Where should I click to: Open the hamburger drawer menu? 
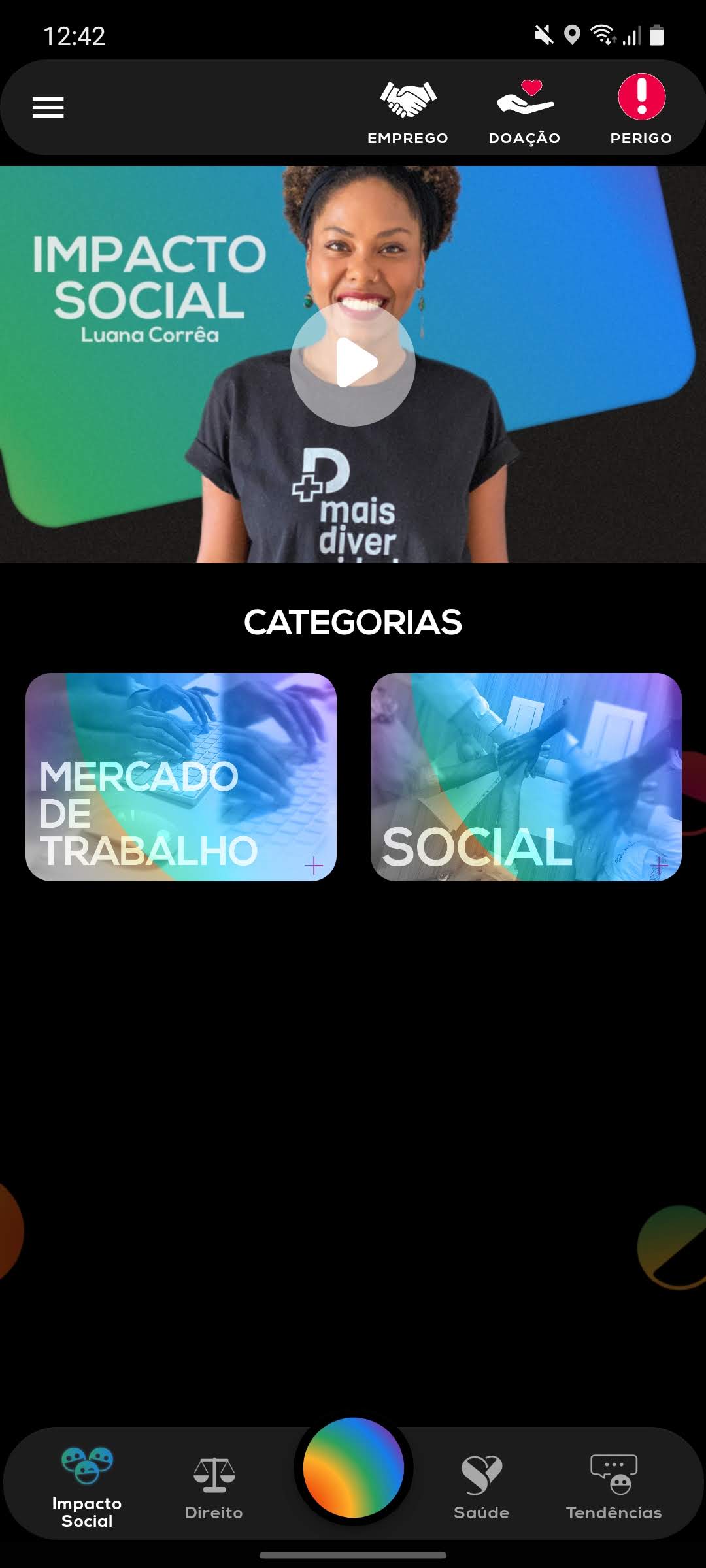coord(48,108)
